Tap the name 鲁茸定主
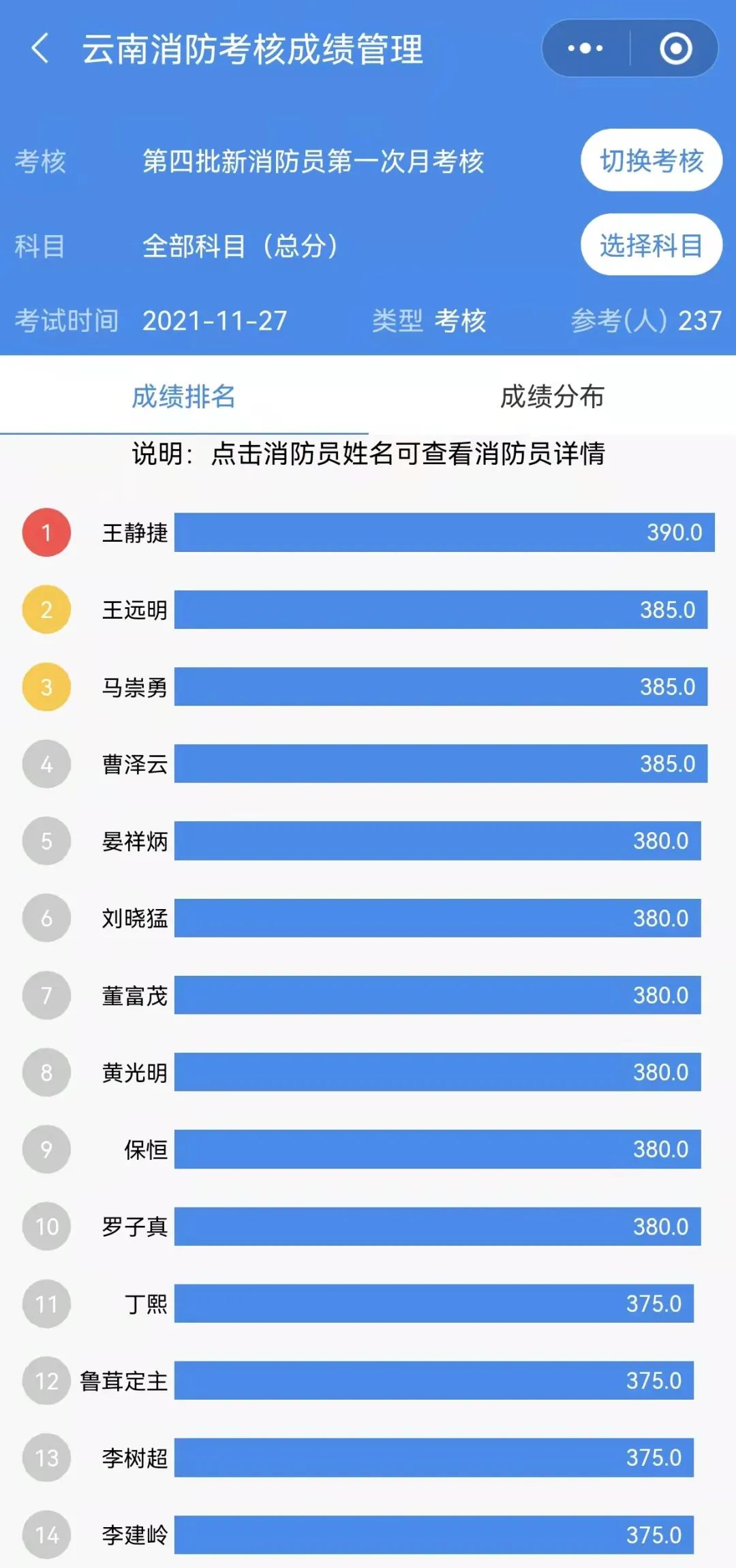The height and width of the screenshot is (1568, 736). click(x=124, y=1381)
